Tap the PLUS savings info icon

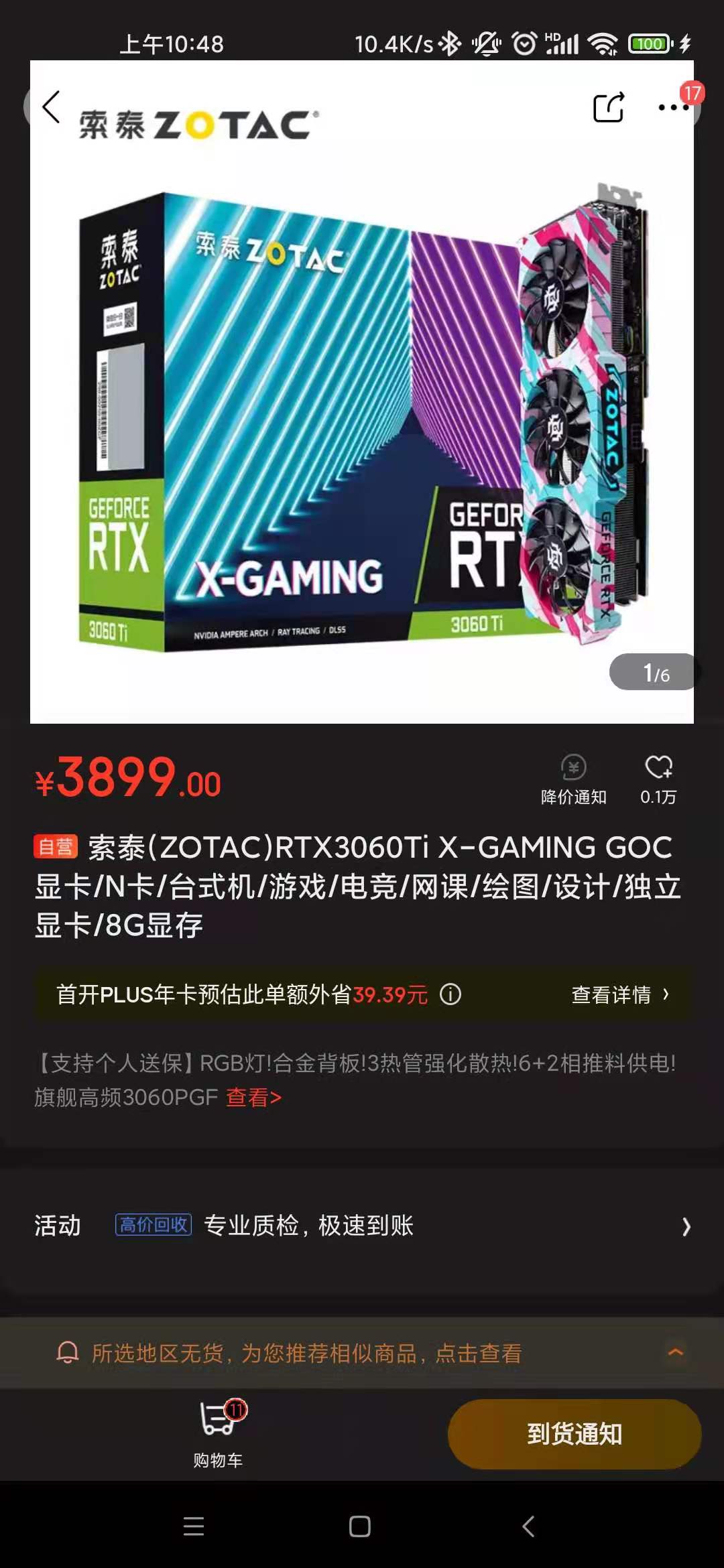[x=450, y=994]
